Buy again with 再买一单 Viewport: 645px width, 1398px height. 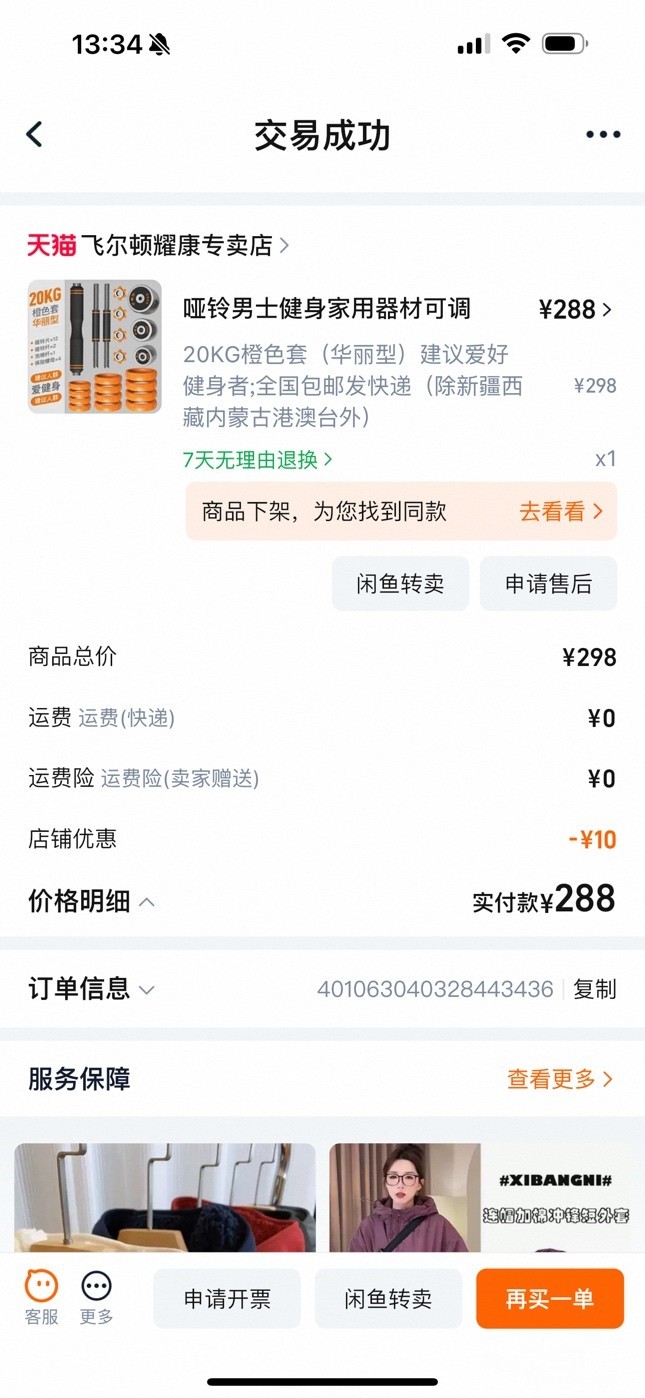[x=549, y=1298]
